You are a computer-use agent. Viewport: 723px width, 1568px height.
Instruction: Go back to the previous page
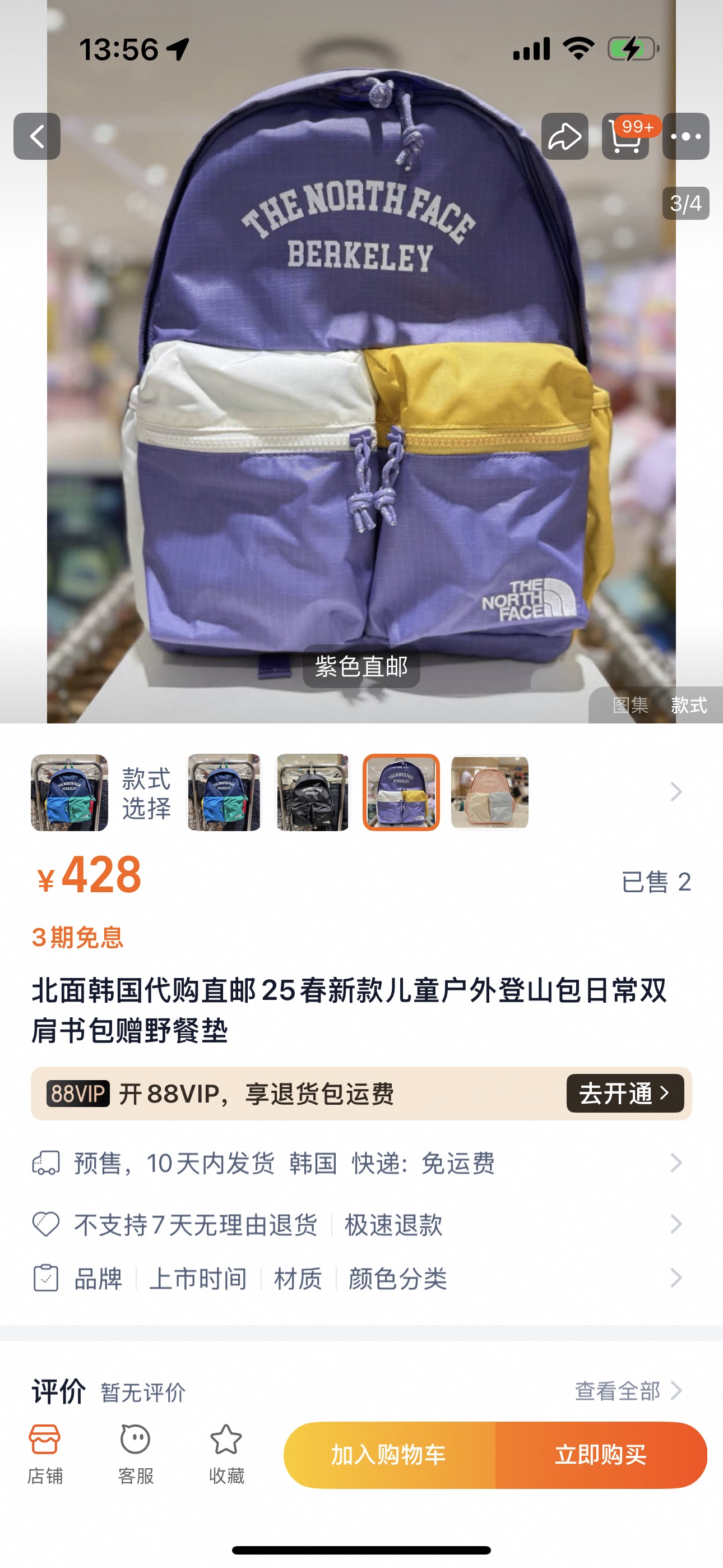click(x=36, y=136)
